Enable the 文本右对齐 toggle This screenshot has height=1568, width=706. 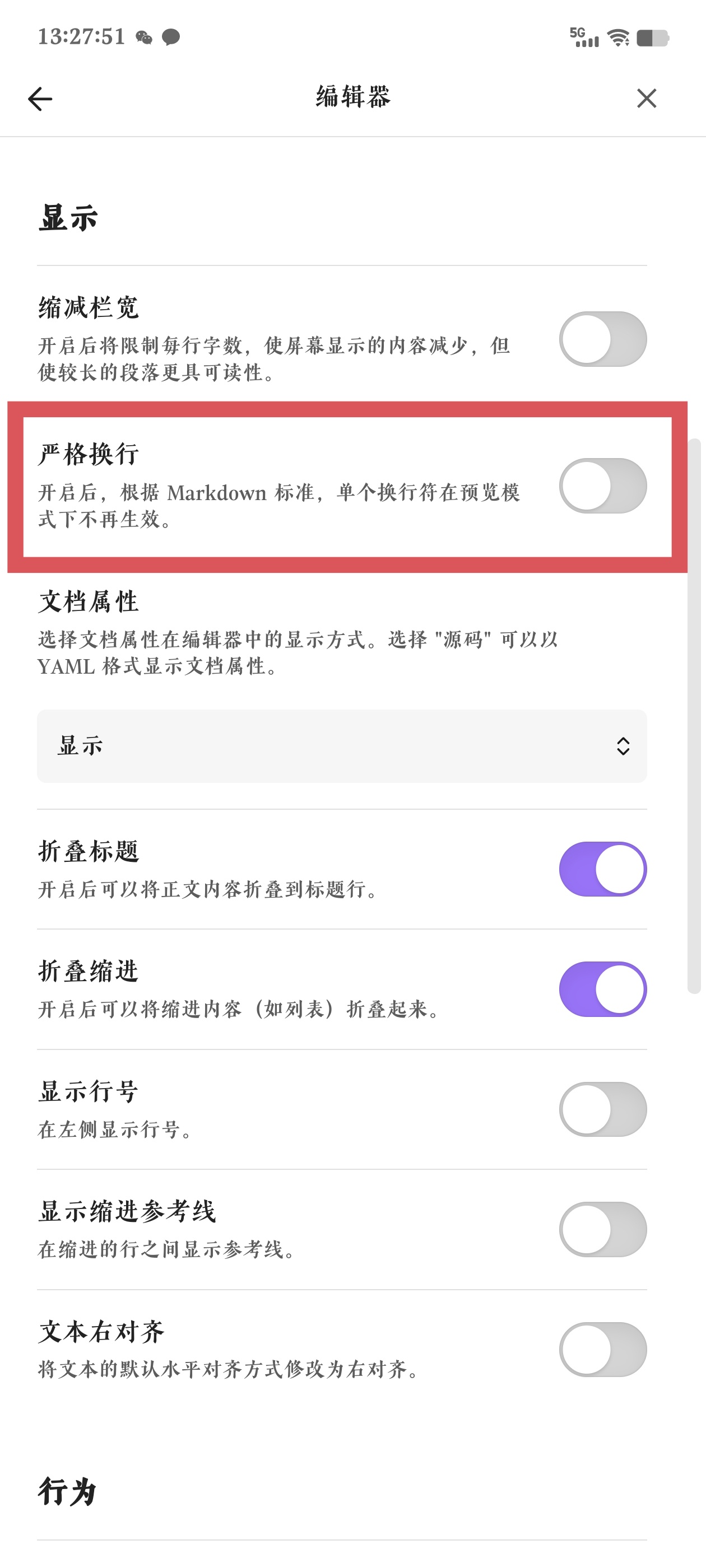(602, 1349)
